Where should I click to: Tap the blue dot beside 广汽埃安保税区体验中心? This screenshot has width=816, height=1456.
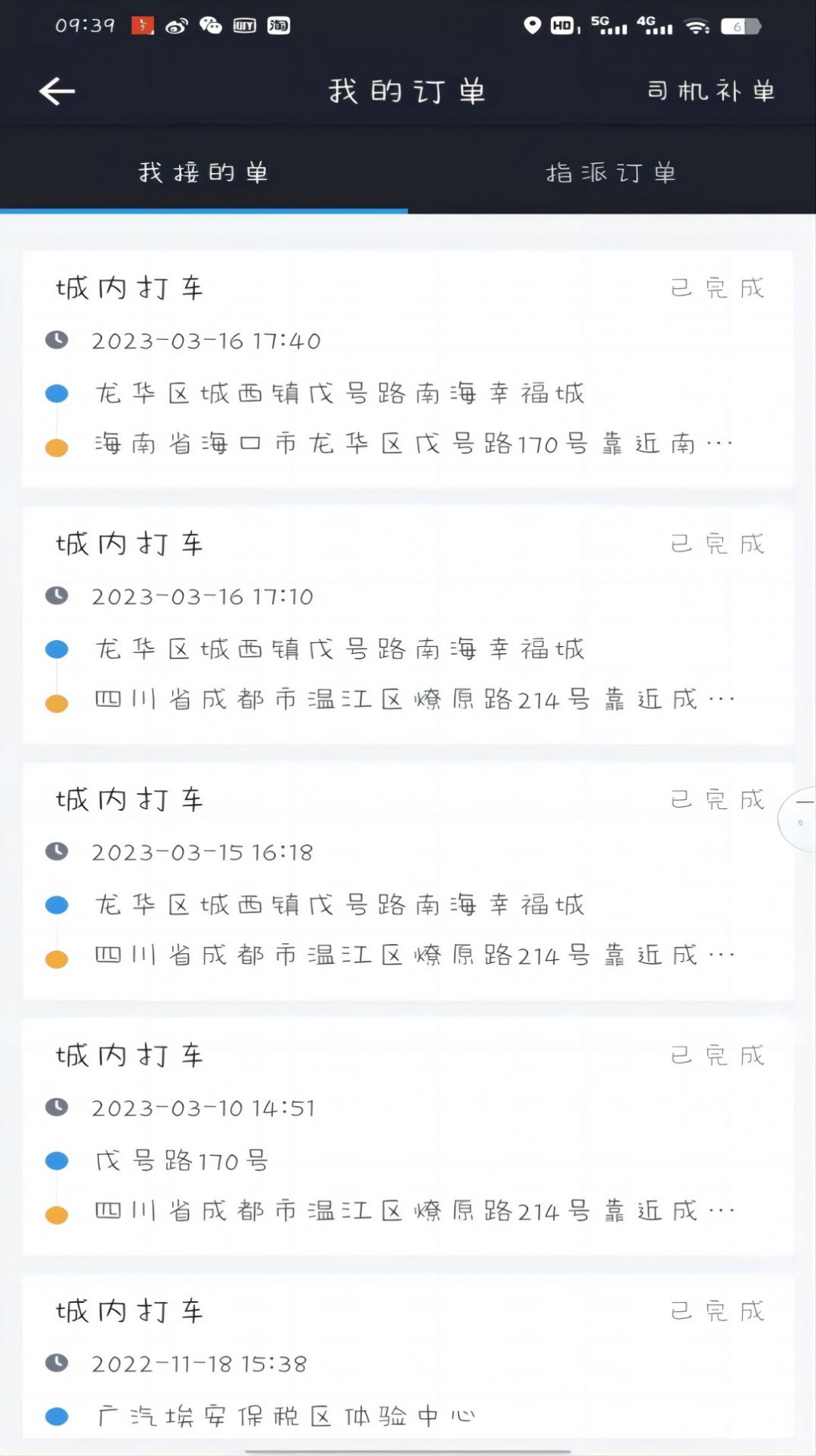point(56,1415)
